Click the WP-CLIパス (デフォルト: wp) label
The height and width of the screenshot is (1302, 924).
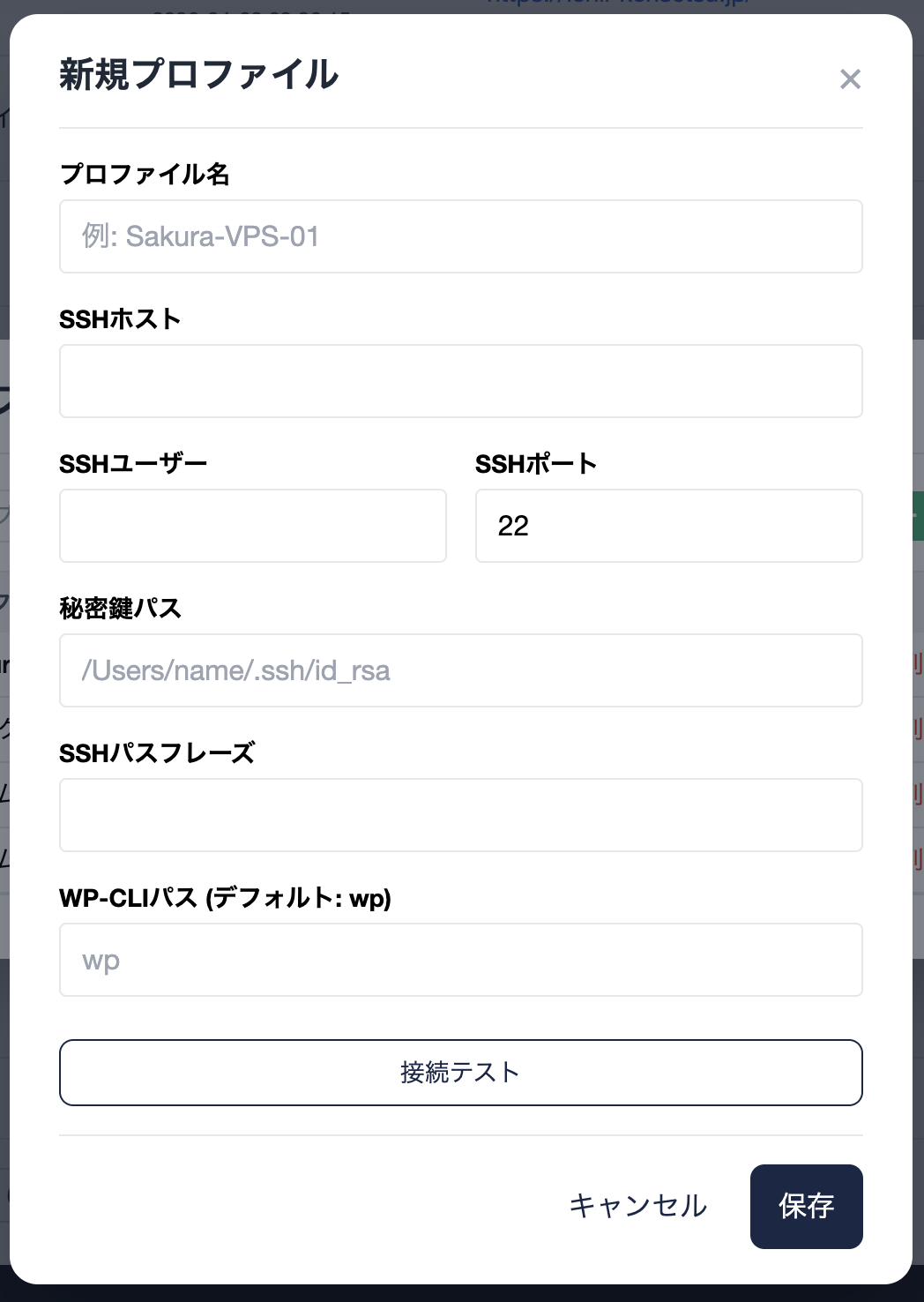[x=225, y=899]
